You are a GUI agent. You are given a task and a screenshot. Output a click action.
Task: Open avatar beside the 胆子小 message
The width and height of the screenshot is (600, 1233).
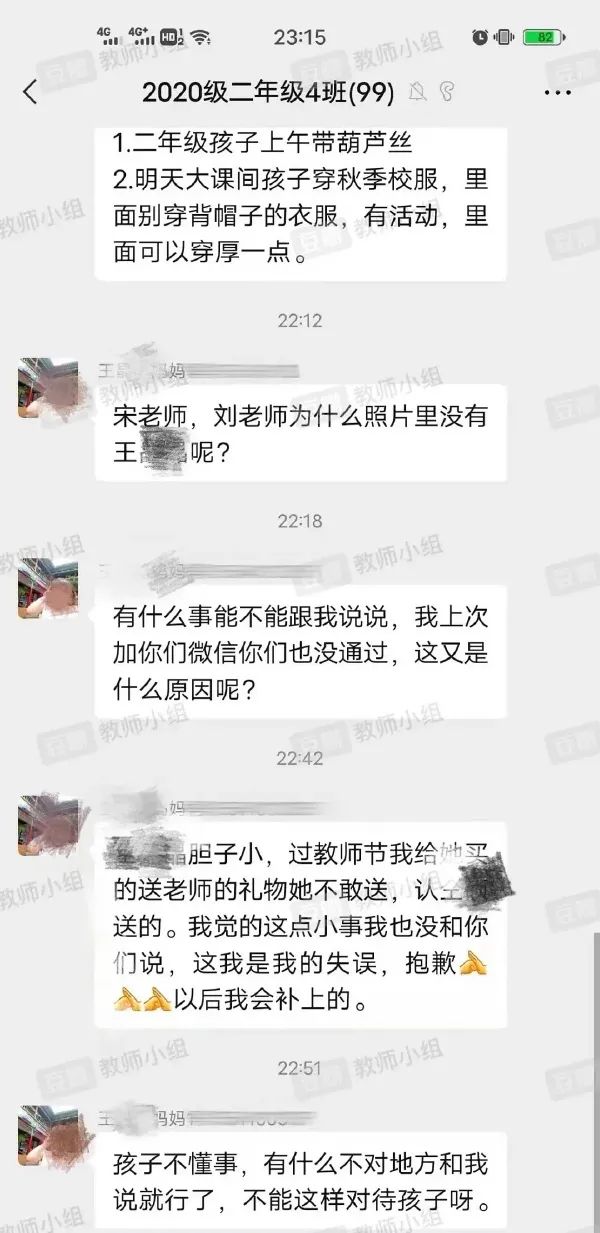click(x=48, y=826)
